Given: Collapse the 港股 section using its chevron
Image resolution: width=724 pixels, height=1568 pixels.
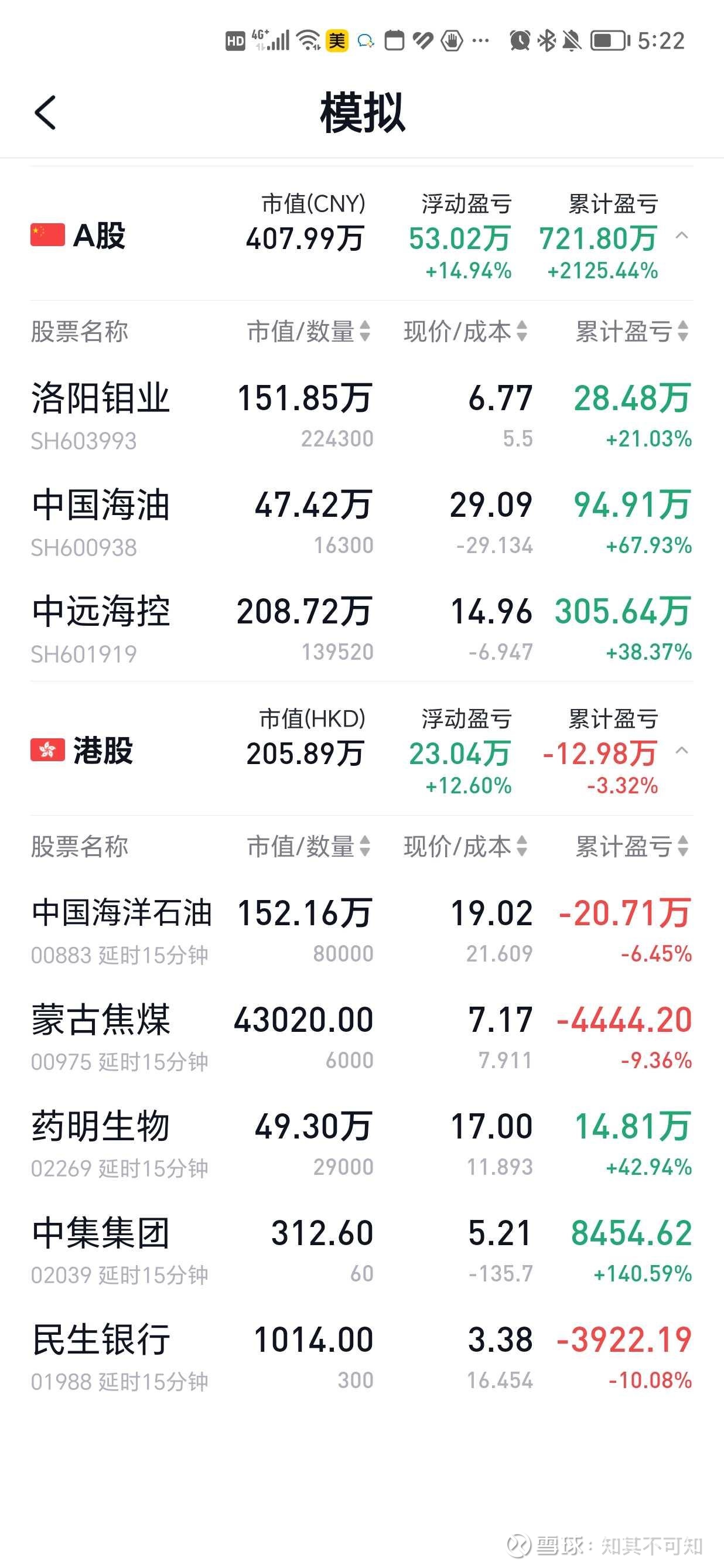Looking at the screenshot, I should pyautogui.click(x=682, y=751).
